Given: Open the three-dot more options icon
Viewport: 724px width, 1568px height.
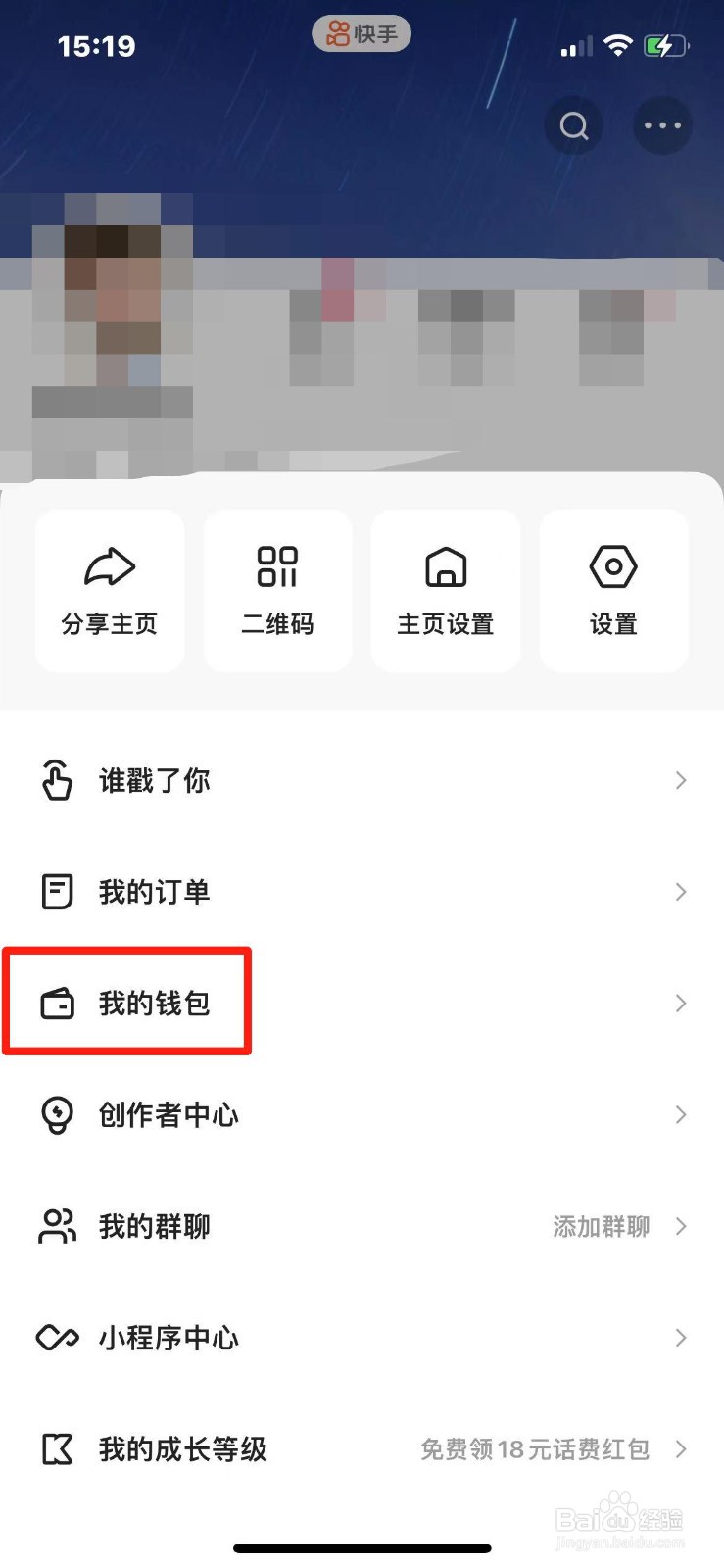Looking at the screenshot, I should coord(662,125).
